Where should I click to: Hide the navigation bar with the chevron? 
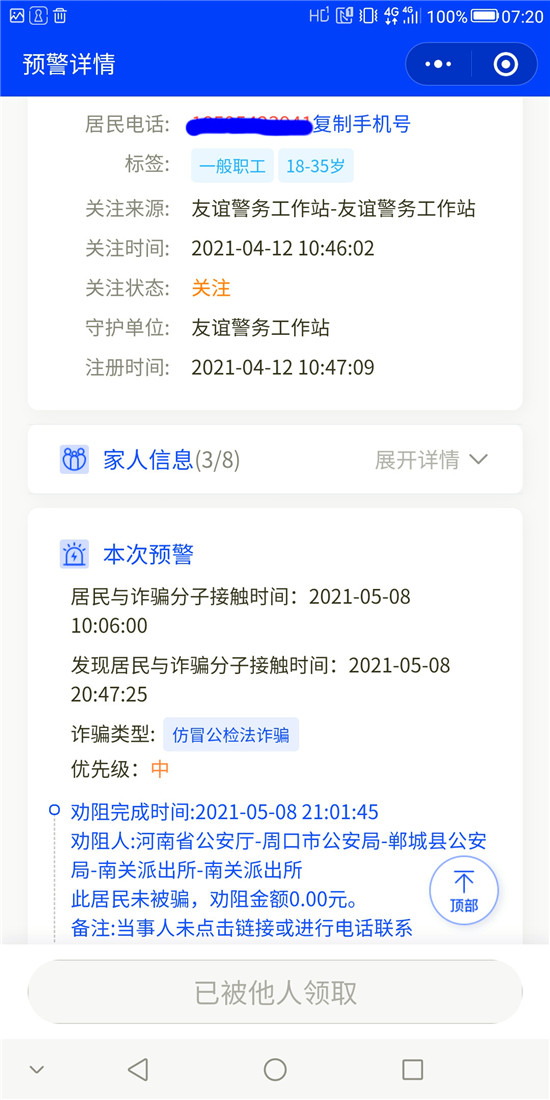click(x=36, y=1069)
